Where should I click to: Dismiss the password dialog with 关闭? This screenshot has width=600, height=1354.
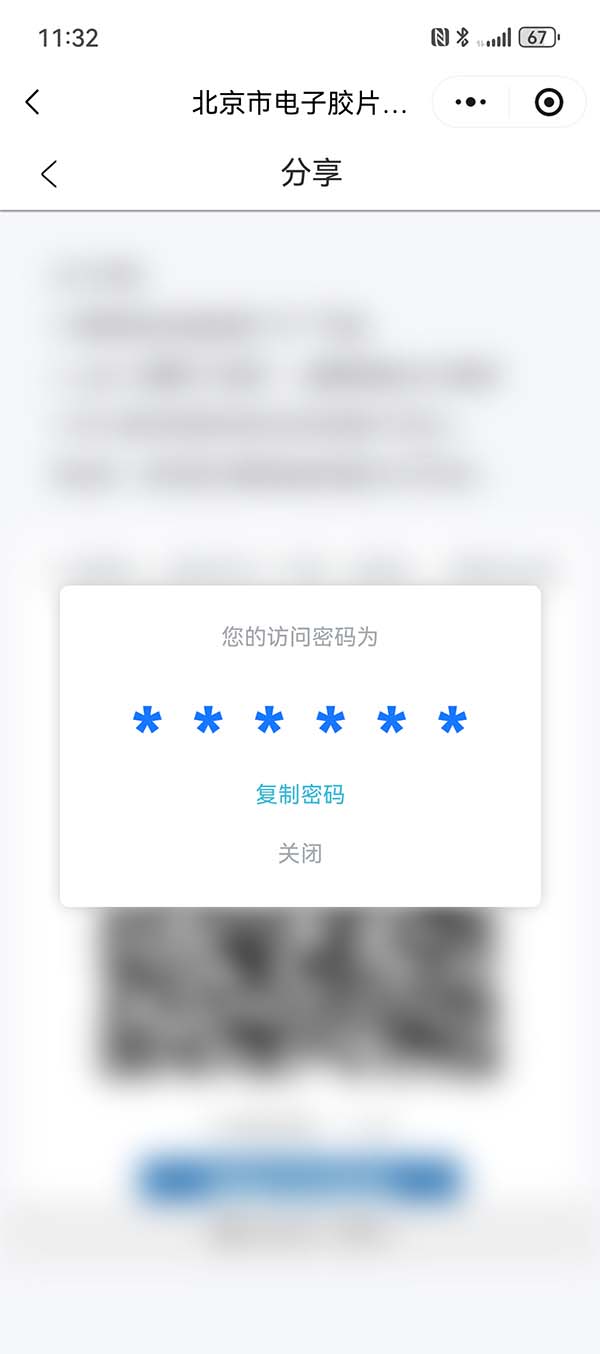pos(300,854)
